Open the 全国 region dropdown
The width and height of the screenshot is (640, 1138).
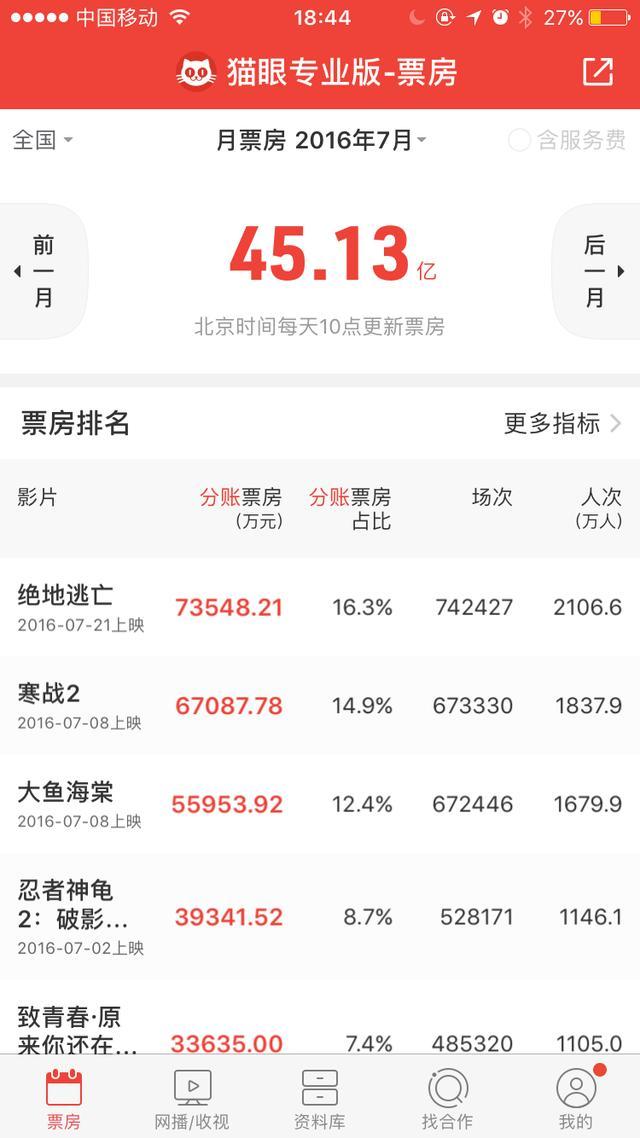[42, 140]
